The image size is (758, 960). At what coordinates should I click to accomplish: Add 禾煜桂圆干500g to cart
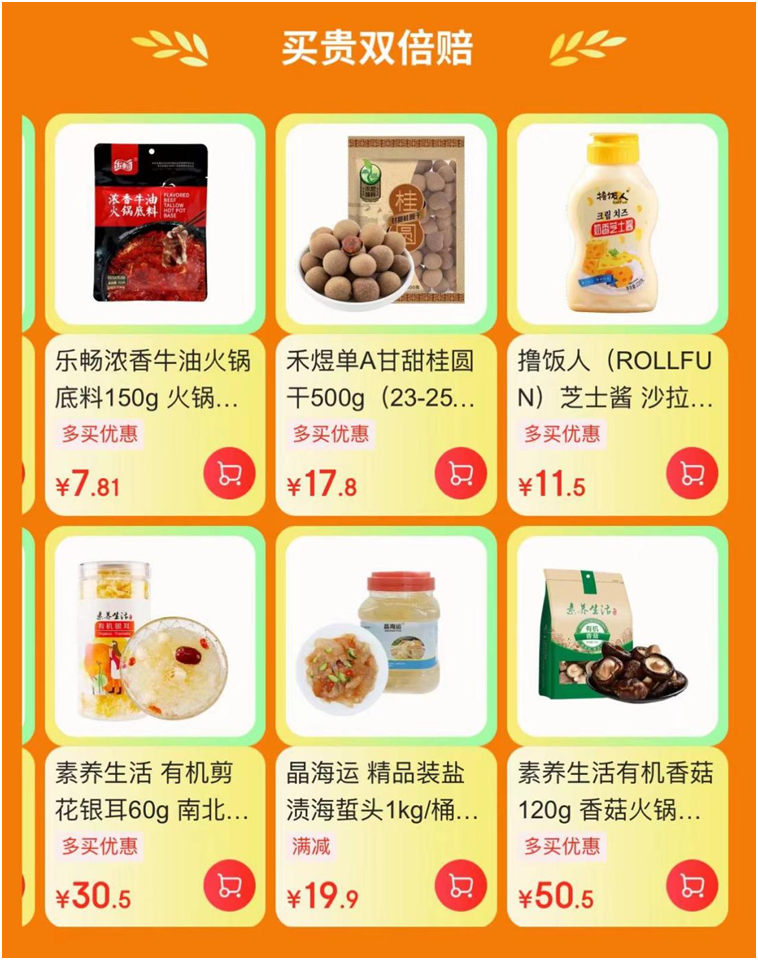point(461,473)
